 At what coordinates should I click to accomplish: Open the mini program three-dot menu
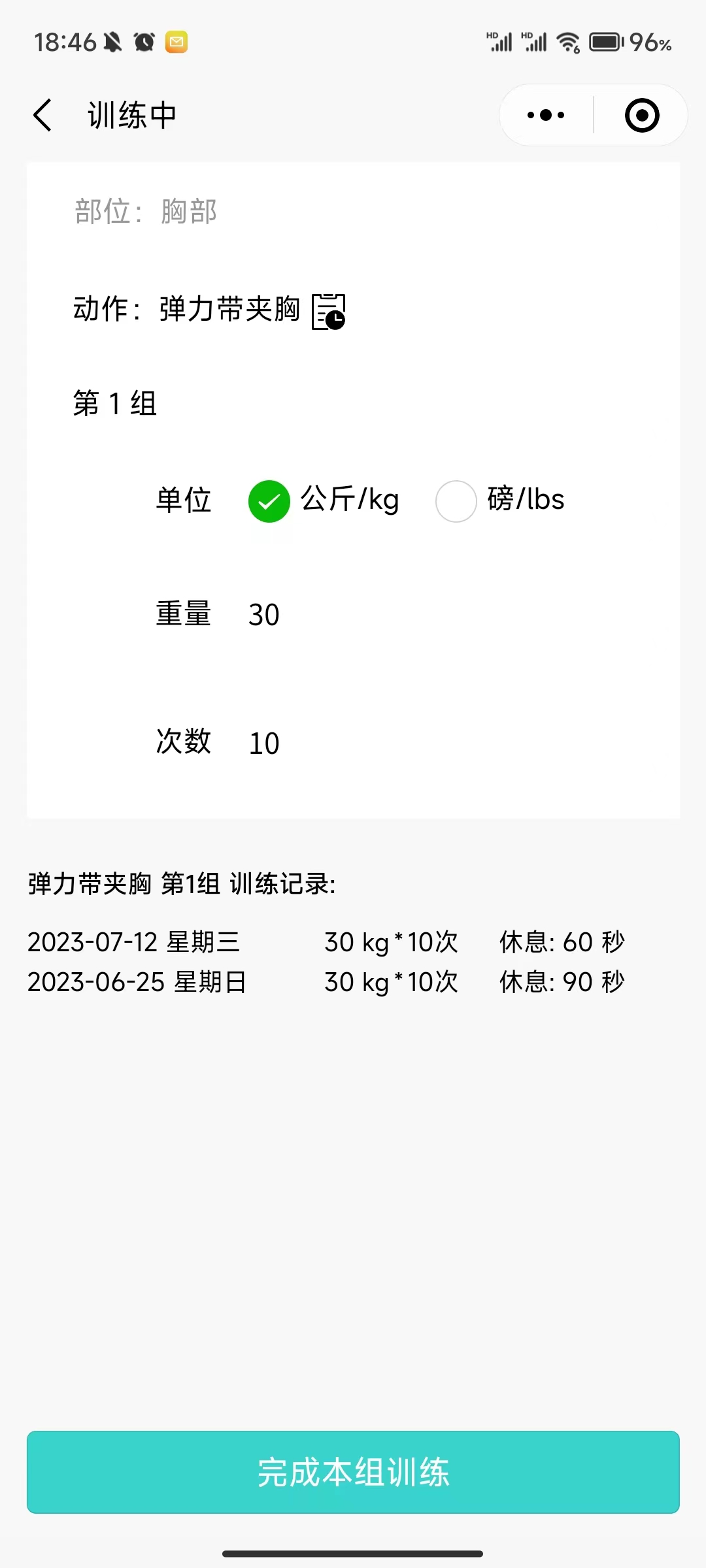pyautogui.click(x=546, y=116)
